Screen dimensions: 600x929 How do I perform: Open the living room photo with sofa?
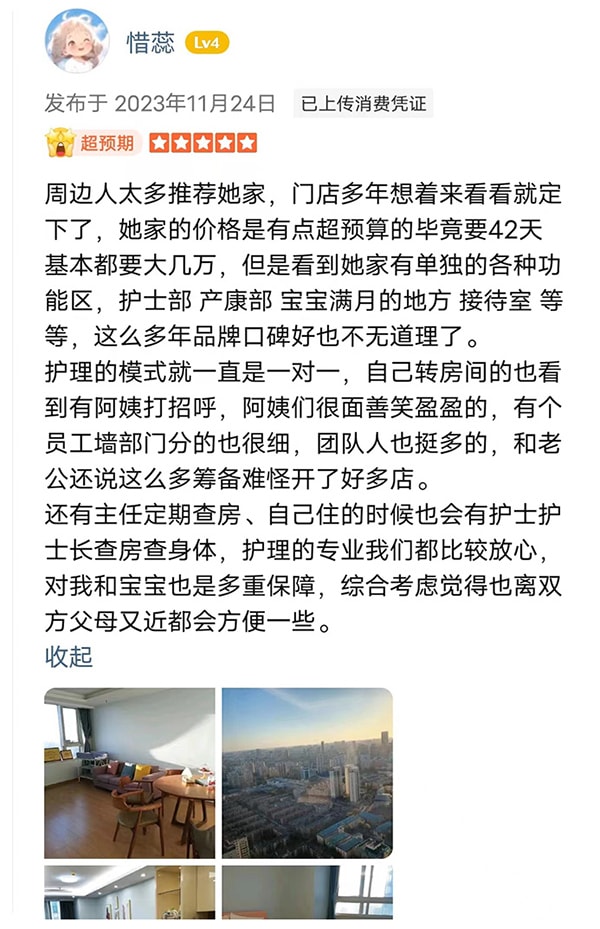click(129, 772)
